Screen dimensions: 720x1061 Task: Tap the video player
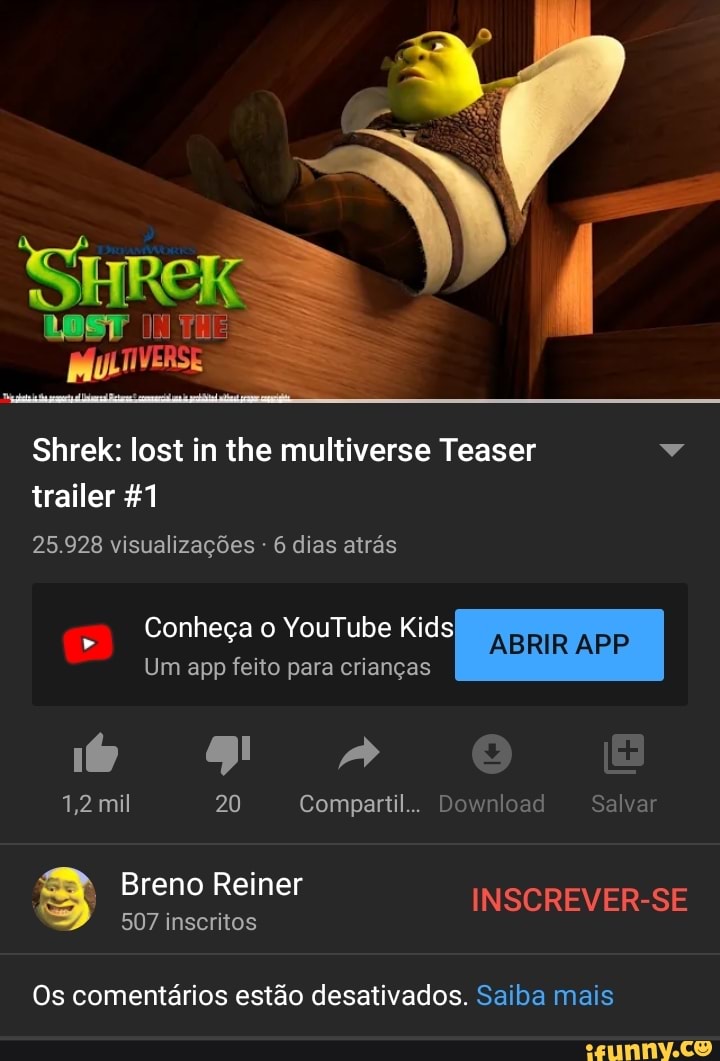(x=360, y=200)
